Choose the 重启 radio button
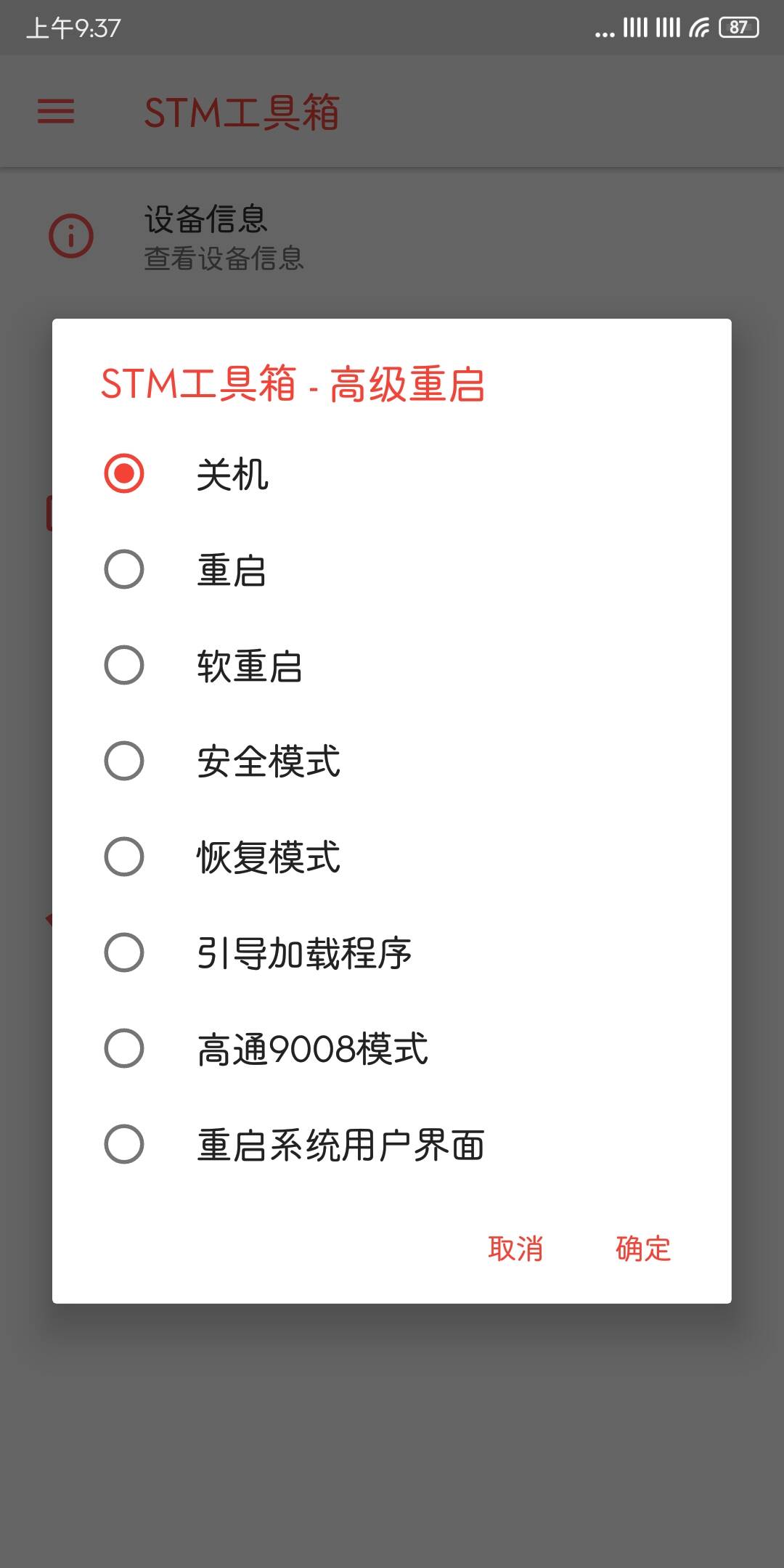The image size is (784, 1568). (x=124, y=570)
